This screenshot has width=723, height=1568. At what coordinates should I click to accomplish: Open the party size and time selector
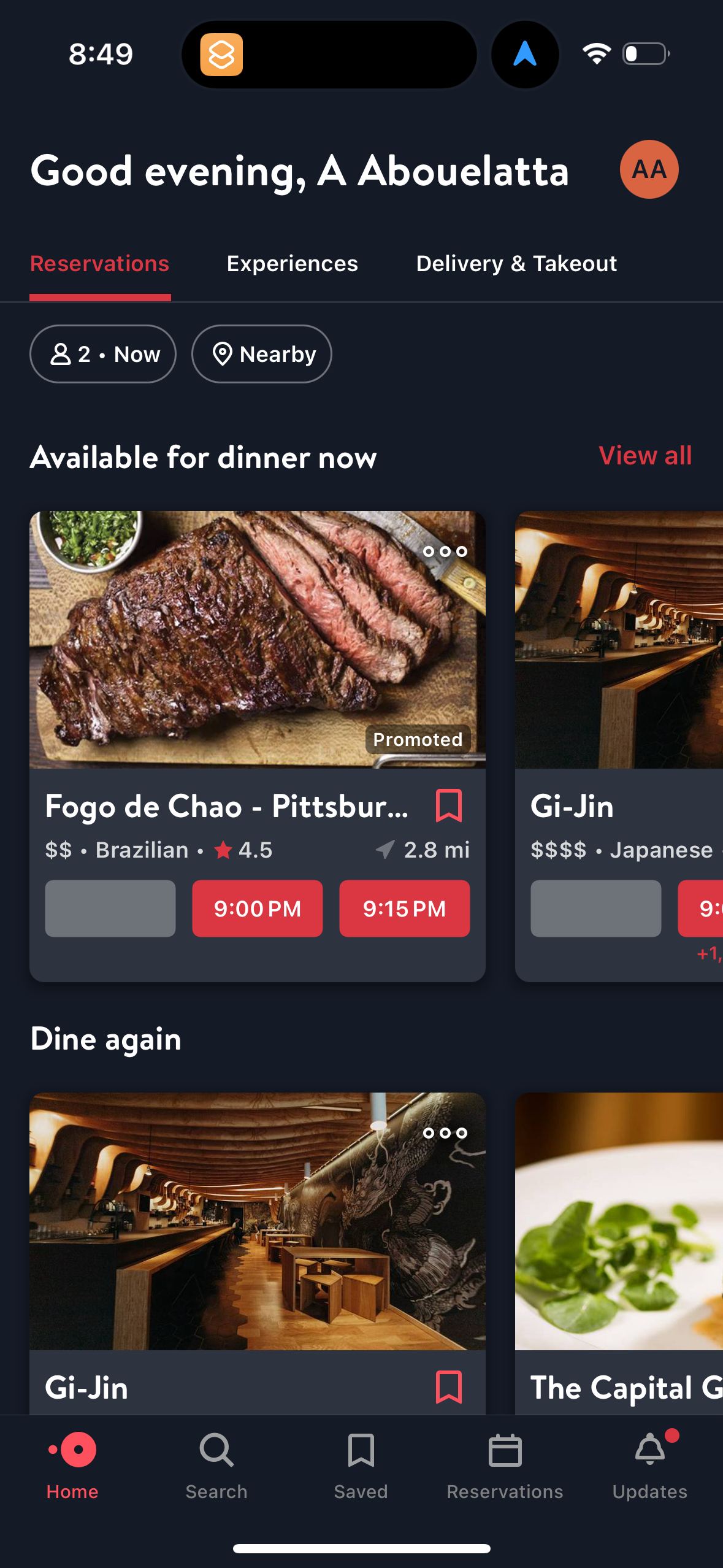click(x=102, y=354)
